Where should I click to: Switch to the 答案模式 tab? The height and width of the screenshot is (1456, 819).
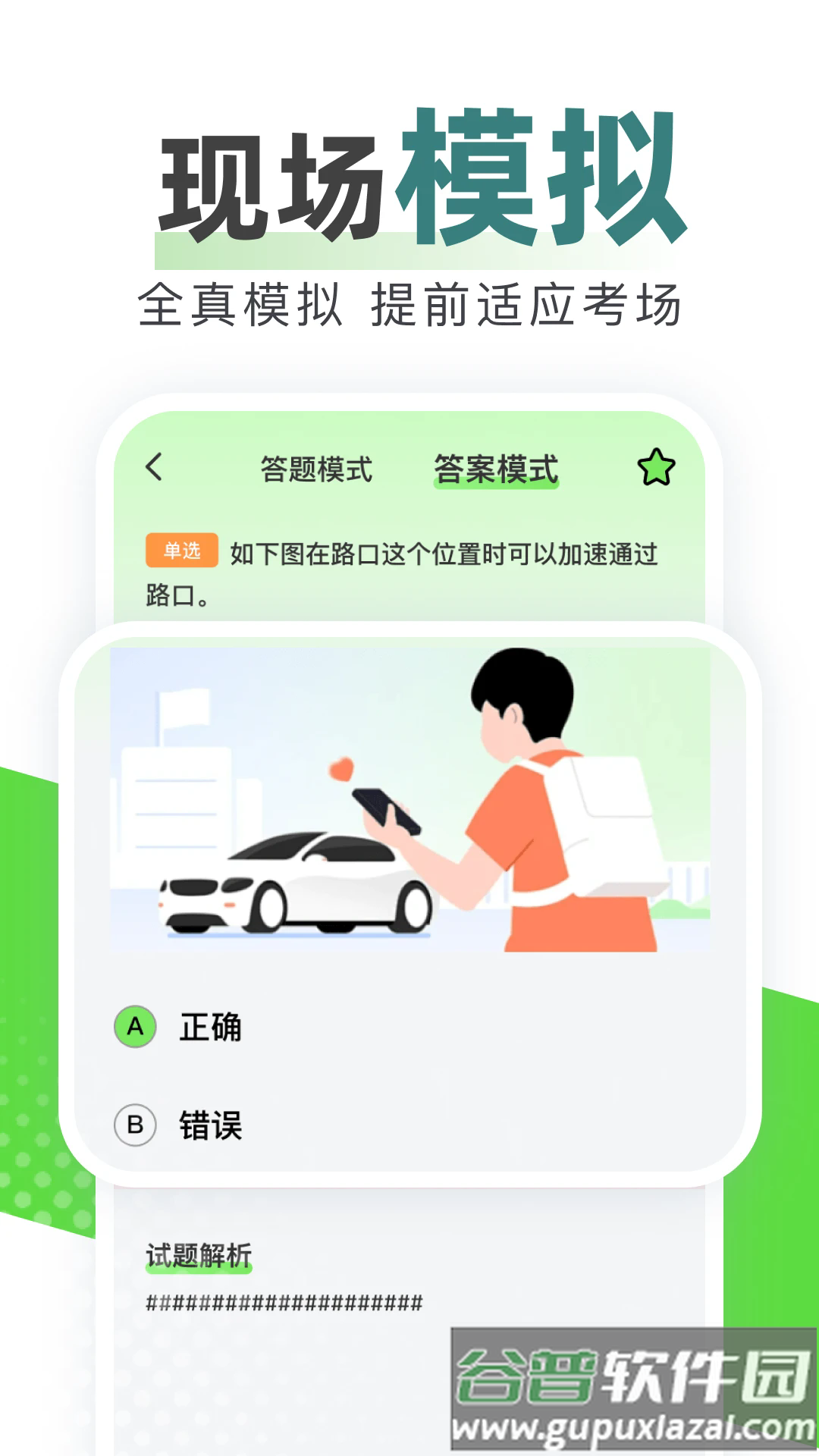tap(497, 469)
